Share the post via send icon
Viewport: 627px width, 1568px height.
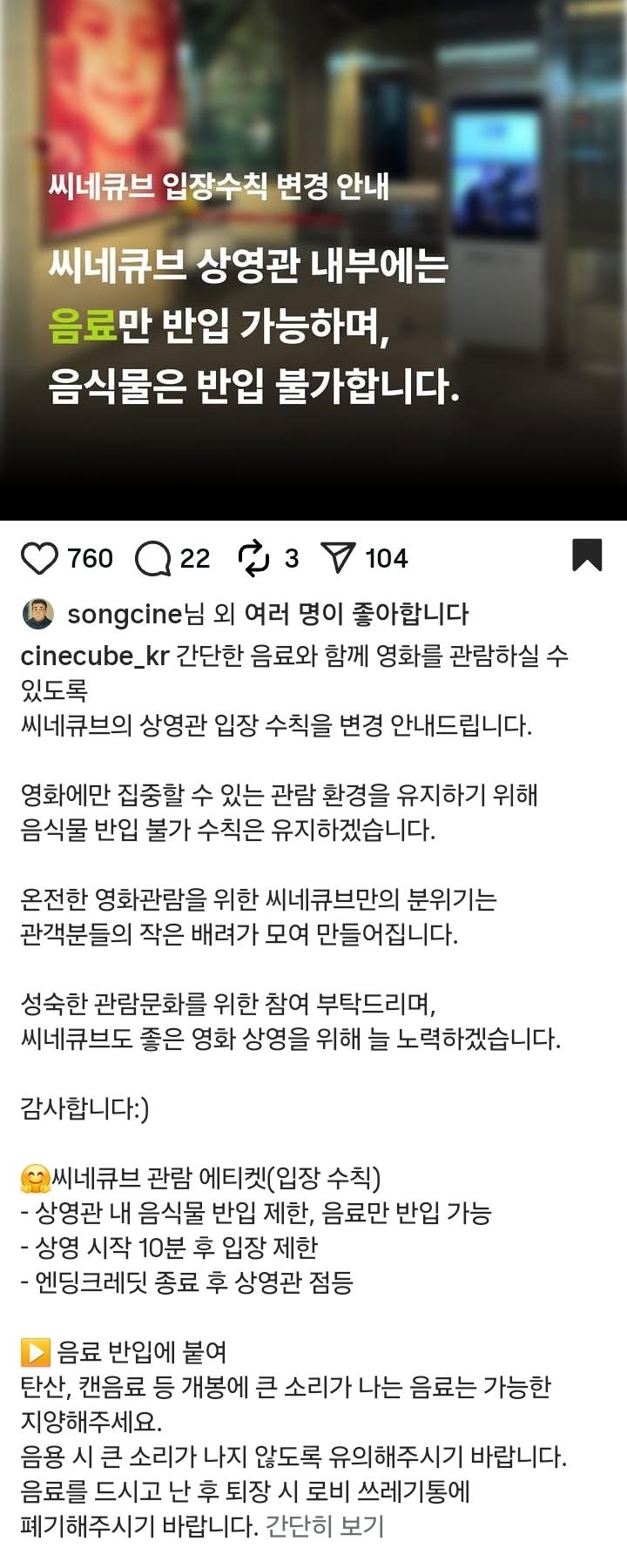pyautogui.click(x=338, y=558)
